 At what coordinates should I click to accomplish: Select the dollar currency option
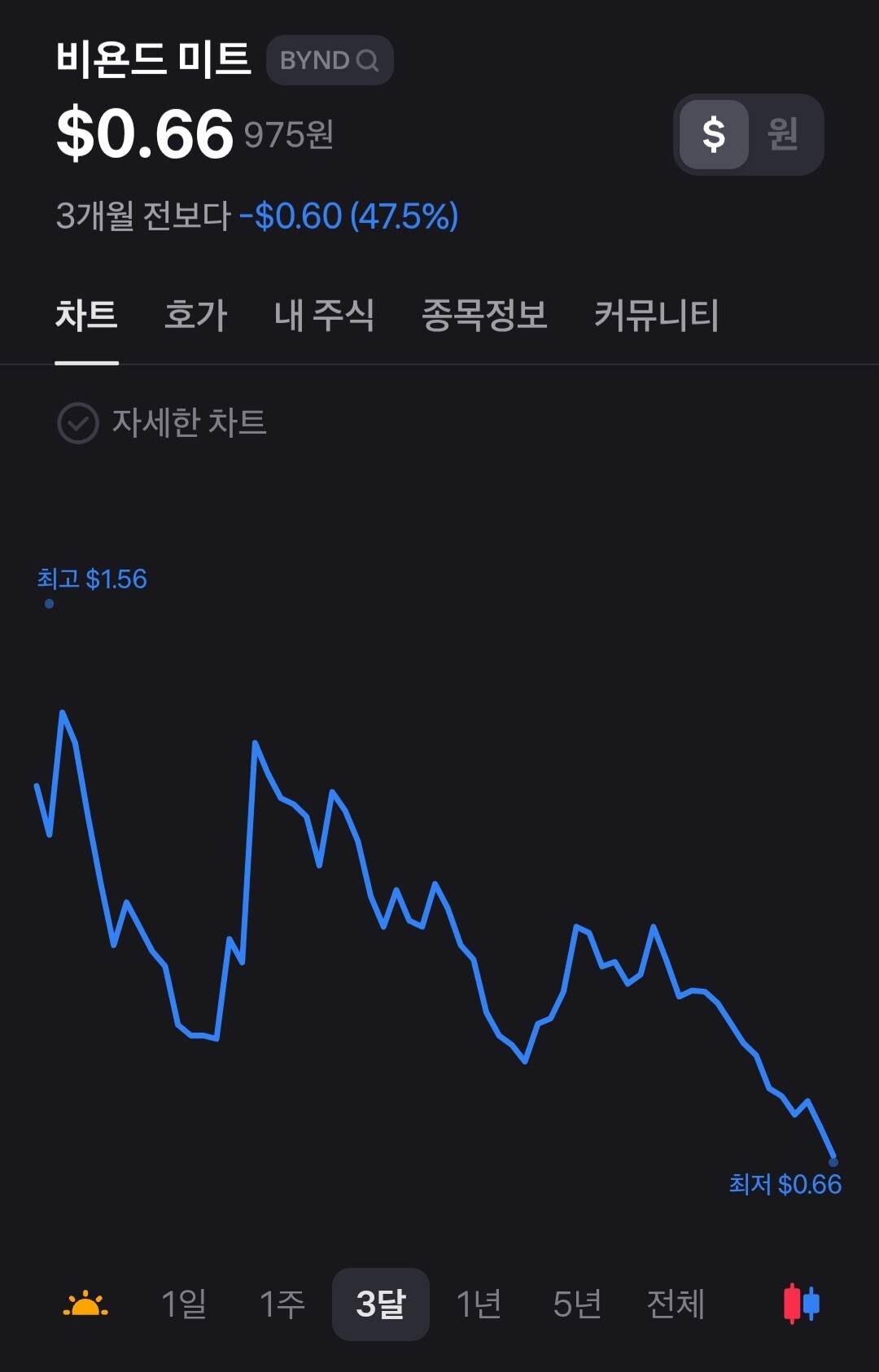tap(714, 134)
